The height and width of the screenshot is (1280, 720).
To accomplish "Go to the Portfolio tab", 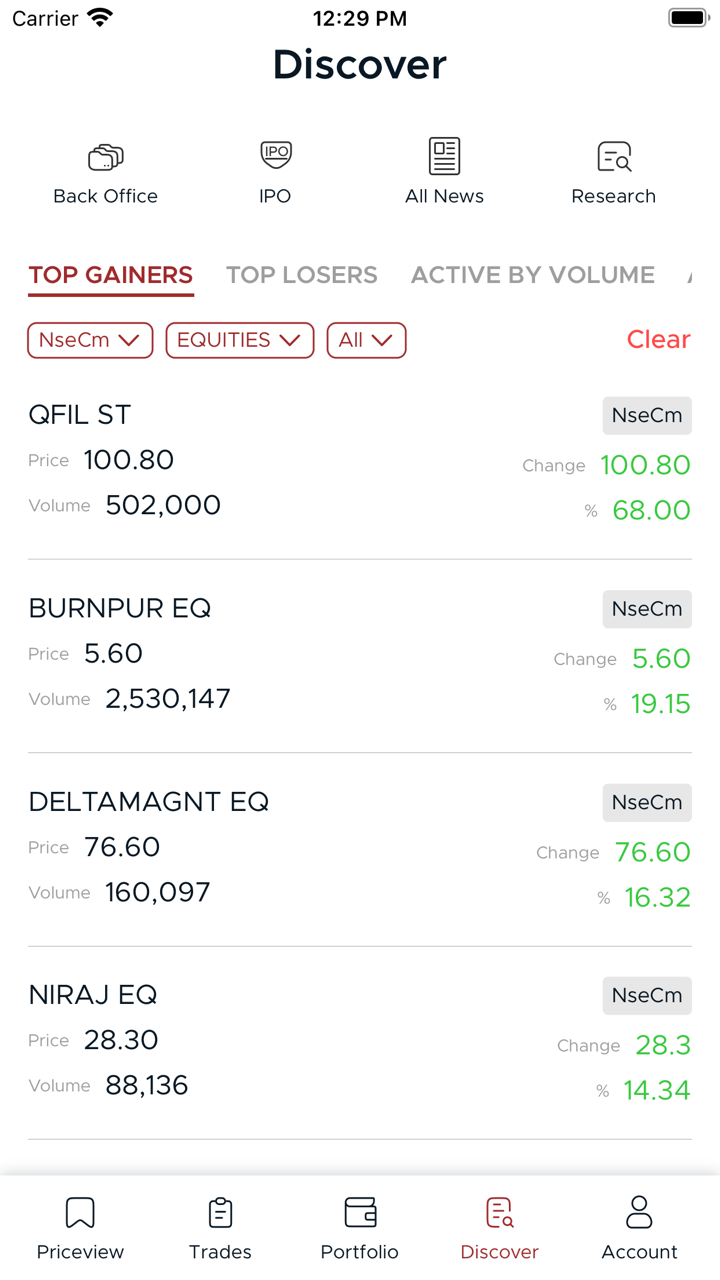I will [x=359, y=1228].
